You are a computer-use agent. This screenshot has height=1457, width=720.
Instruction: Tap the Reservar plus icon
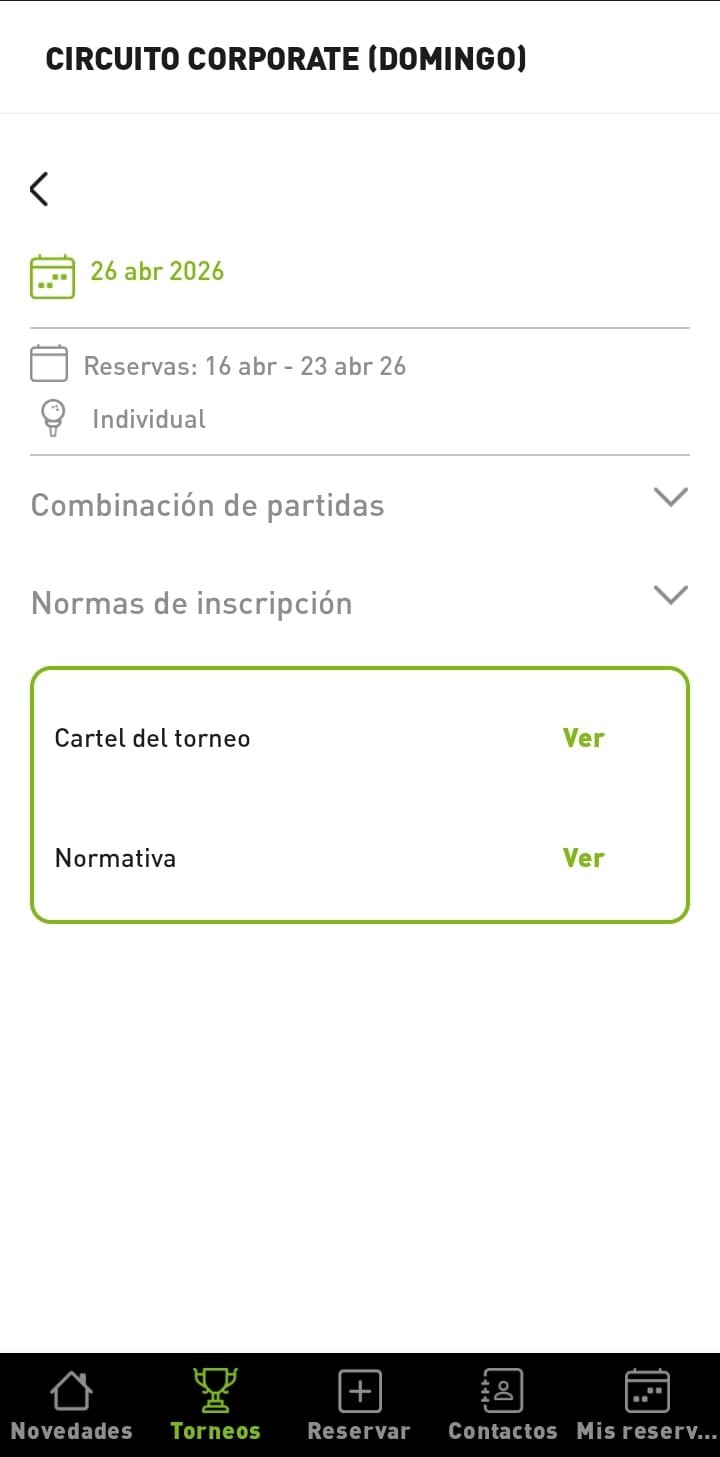pos(359,1389)
